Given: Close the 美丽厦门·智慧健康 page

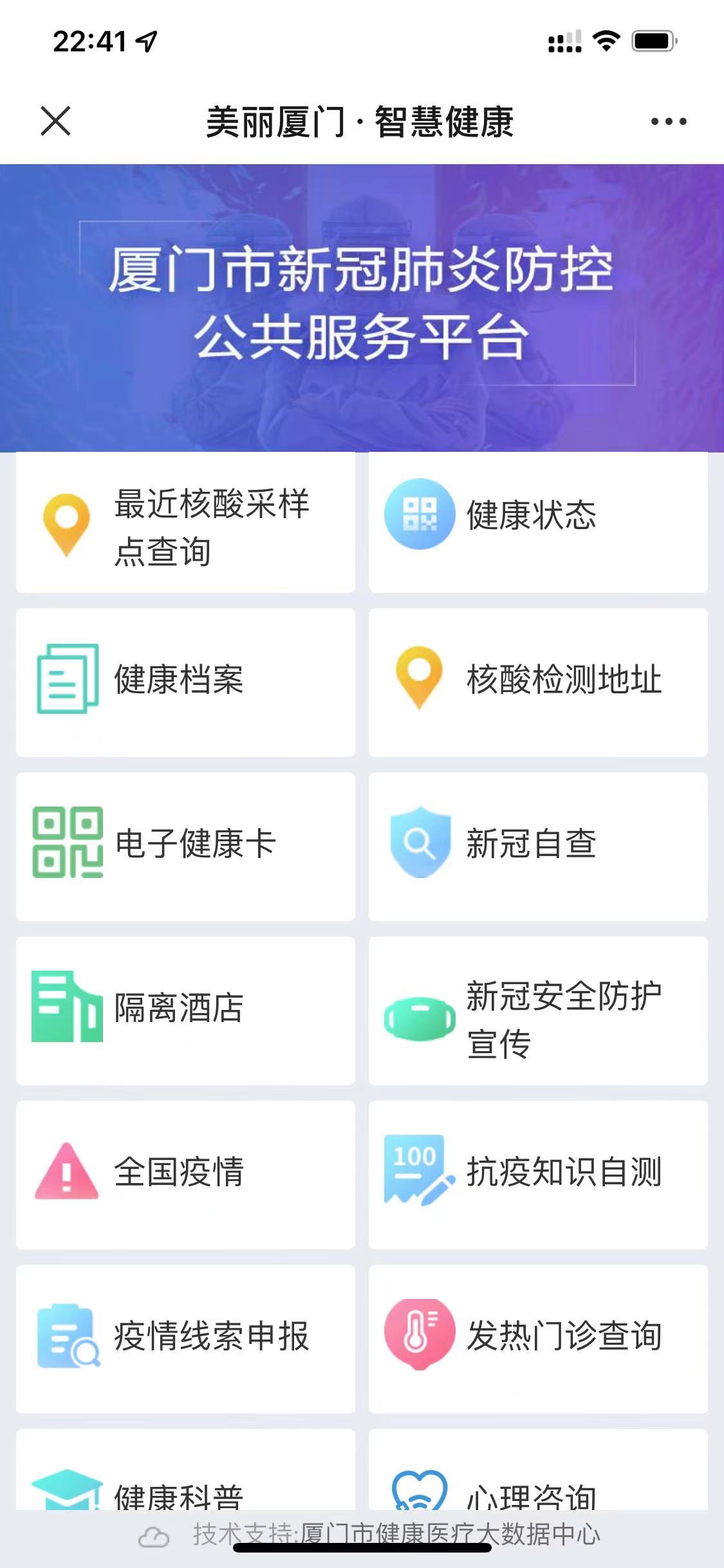Looking at the screenshot, I should (x=55, y=121).
